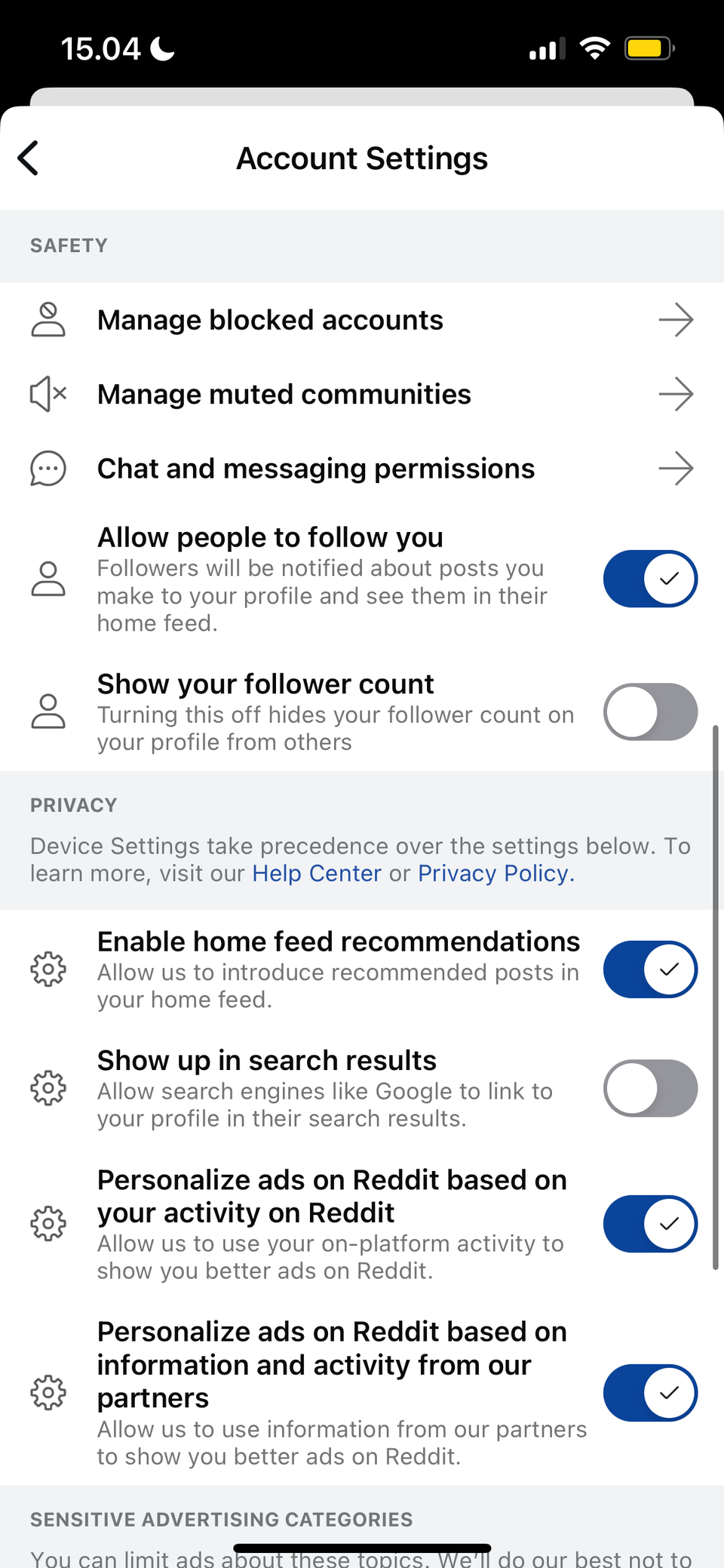
Task: Open Chat and messaging permissions arrow
Action: pos(676,468)
